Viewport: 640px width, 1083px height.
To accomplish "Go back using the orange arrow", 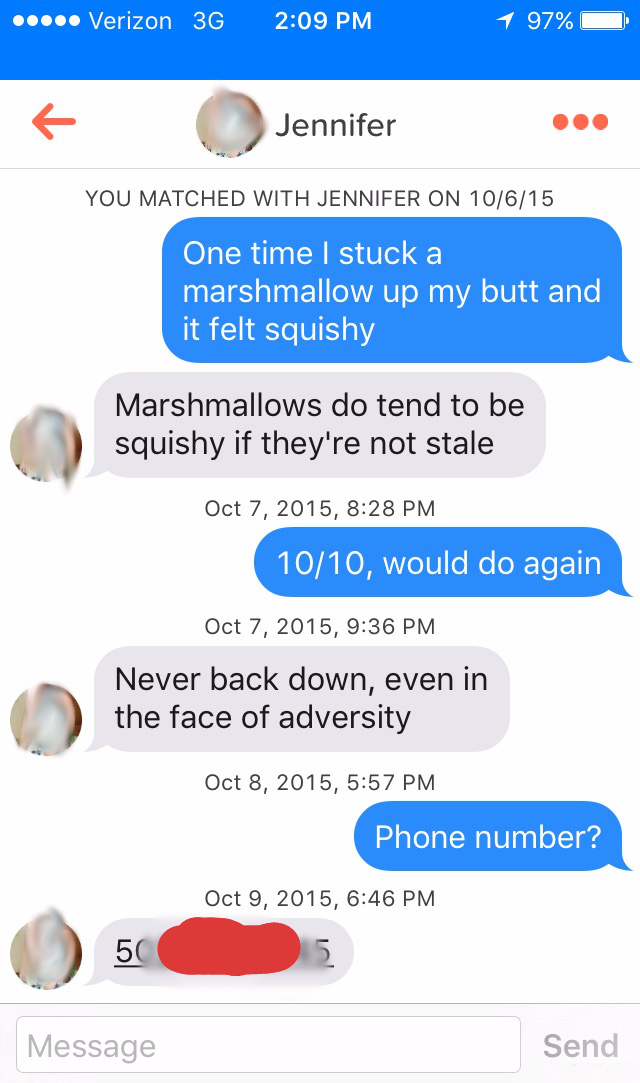I will [x=53, y=122].
